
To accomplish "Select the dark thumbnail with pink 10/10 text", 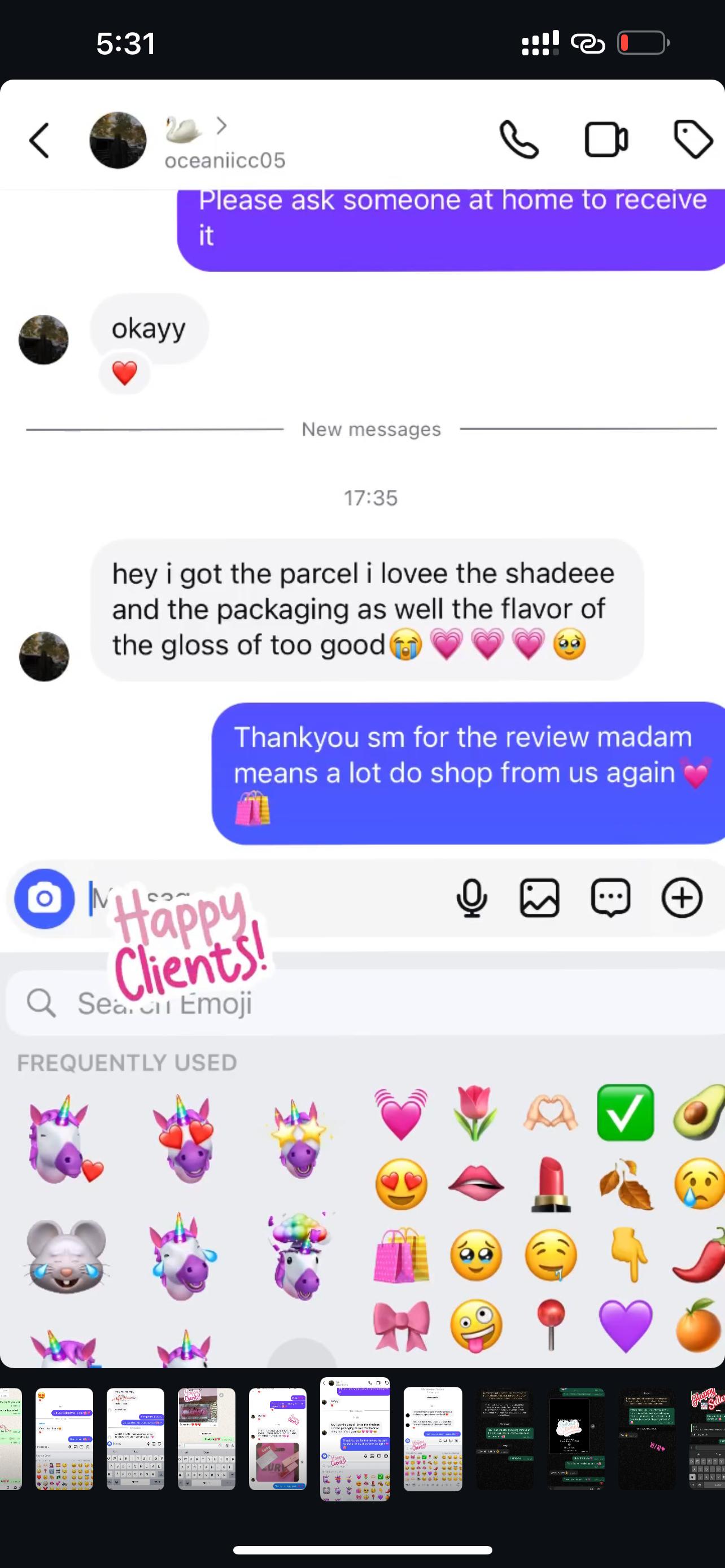I will [647, 1439].
